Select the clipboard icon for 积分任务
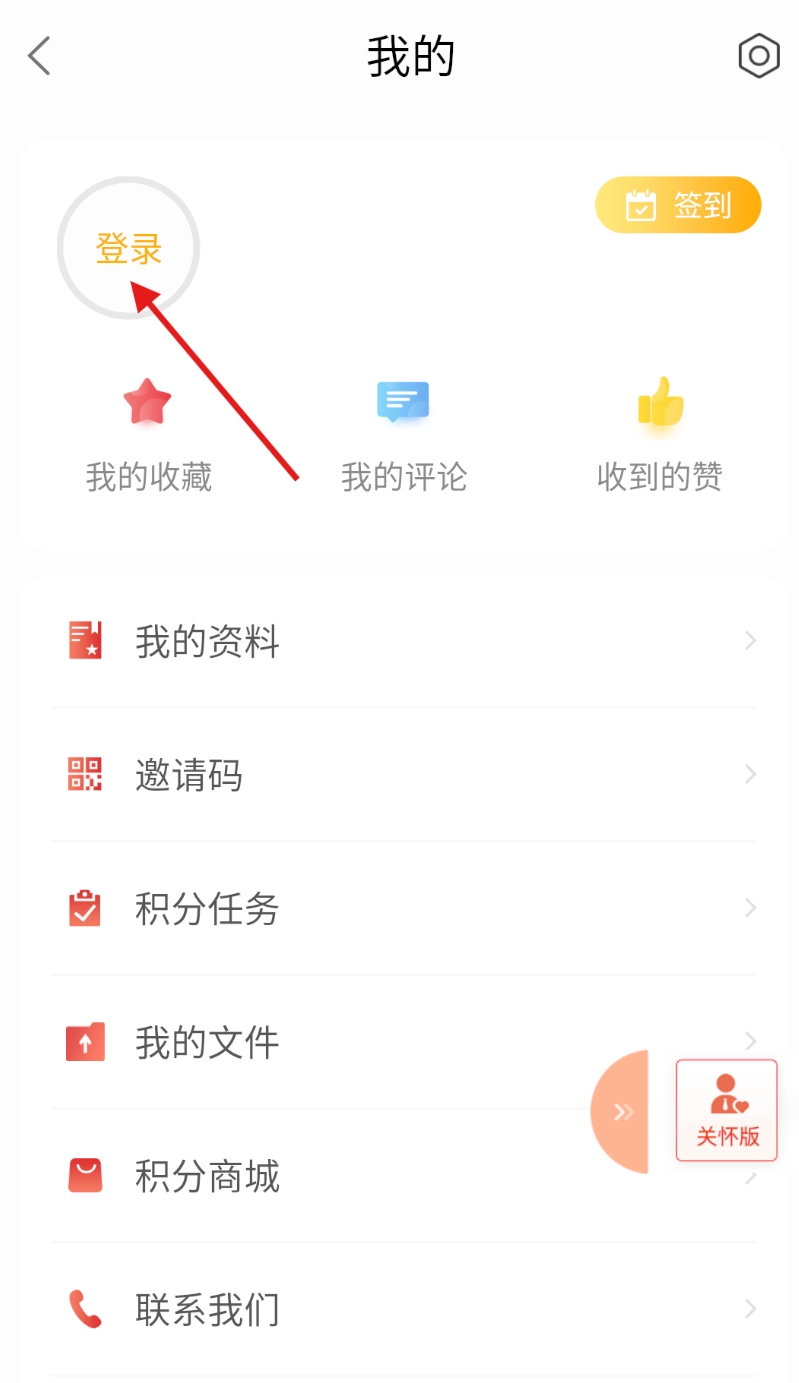799x1383 pixels. (85, 907)
